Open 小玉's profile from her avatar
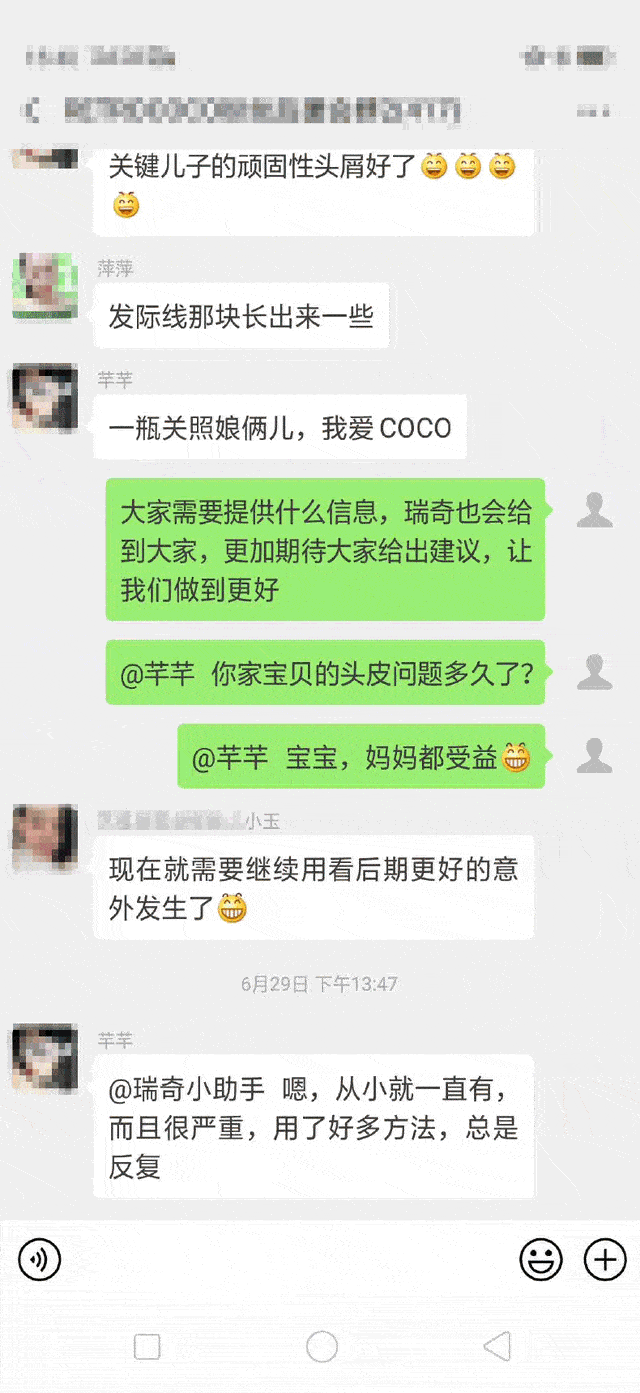Screen dimensions: 640x1393 45,837
